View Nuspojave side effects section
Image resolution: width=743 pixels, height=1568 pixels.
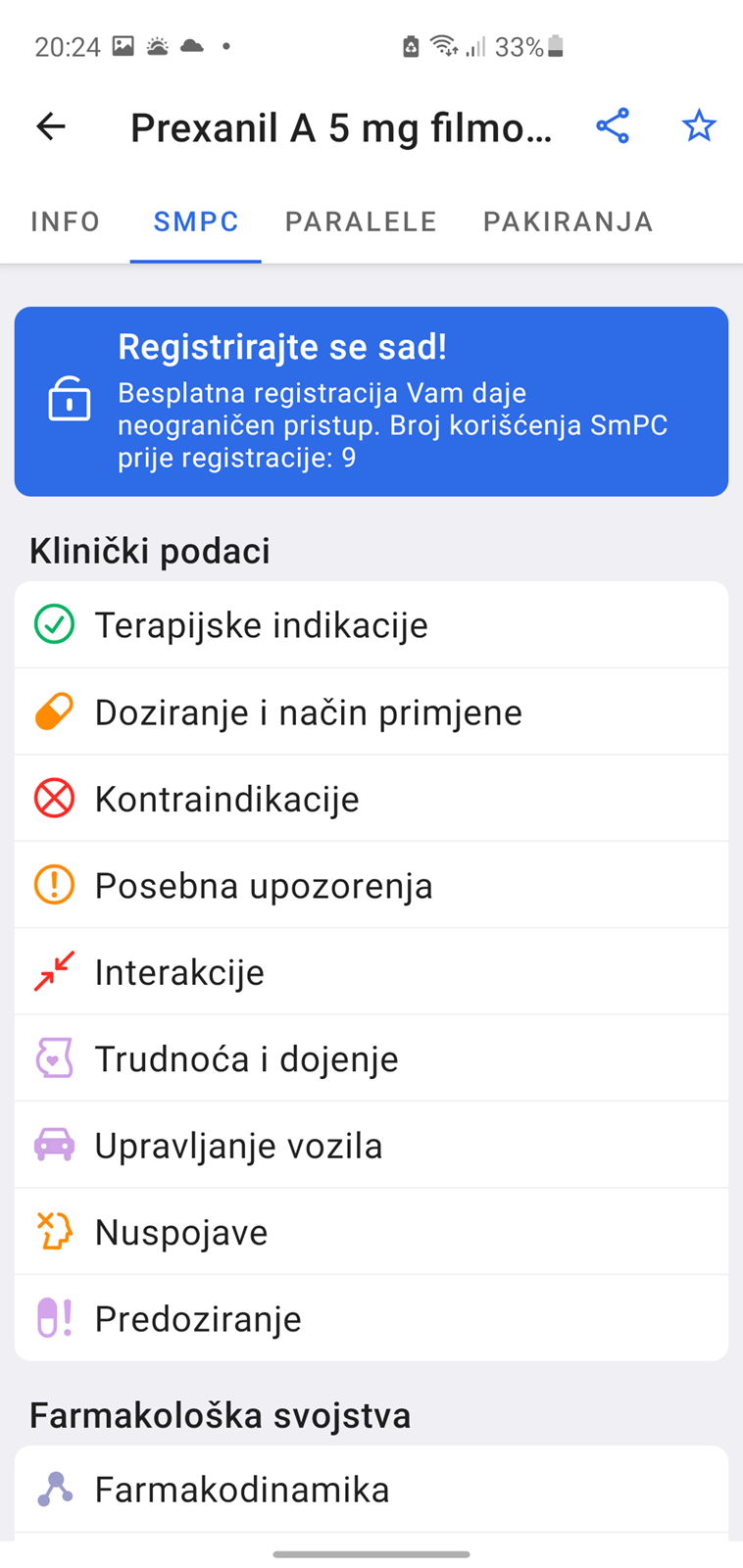tap(371, 1232)
